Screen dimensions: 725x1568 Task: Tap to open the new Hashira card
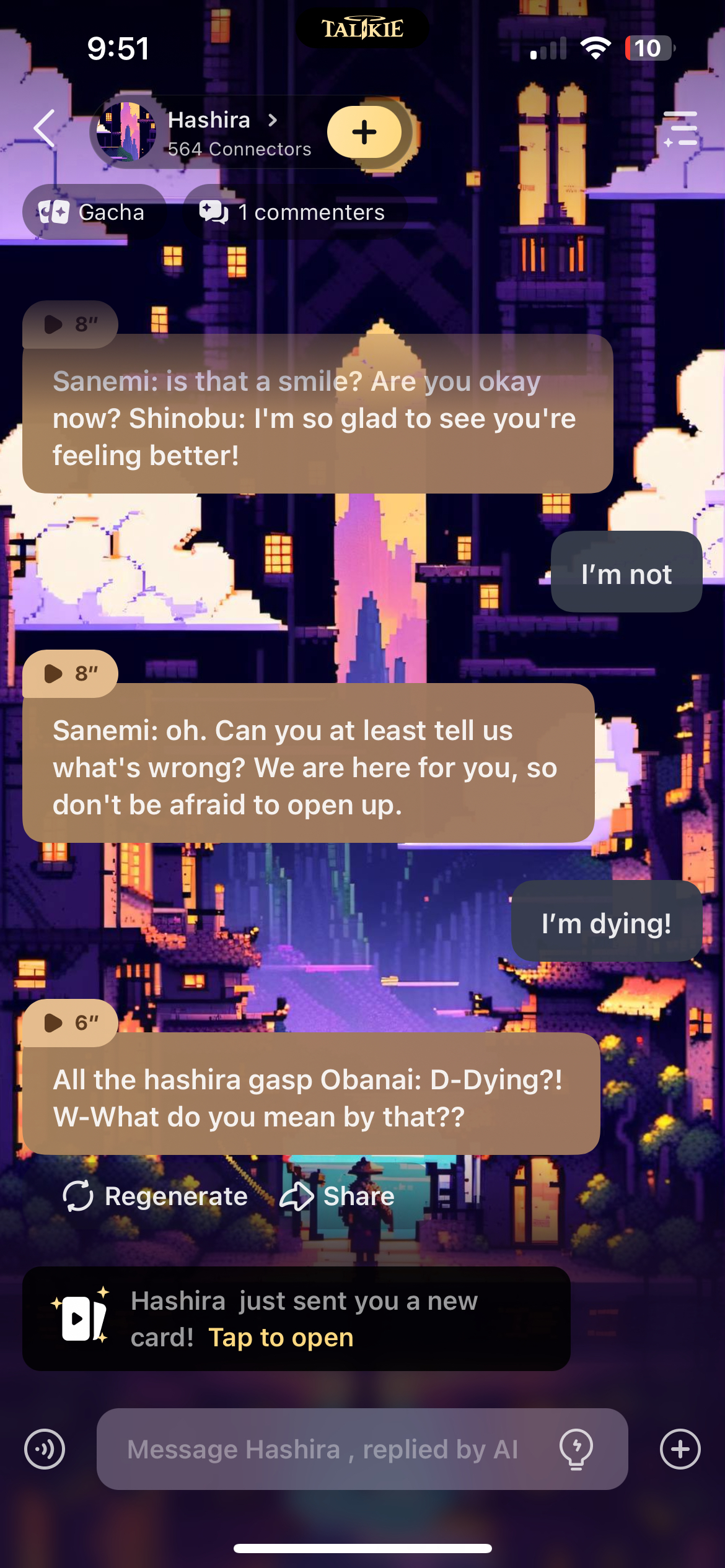coord(281,1338)
